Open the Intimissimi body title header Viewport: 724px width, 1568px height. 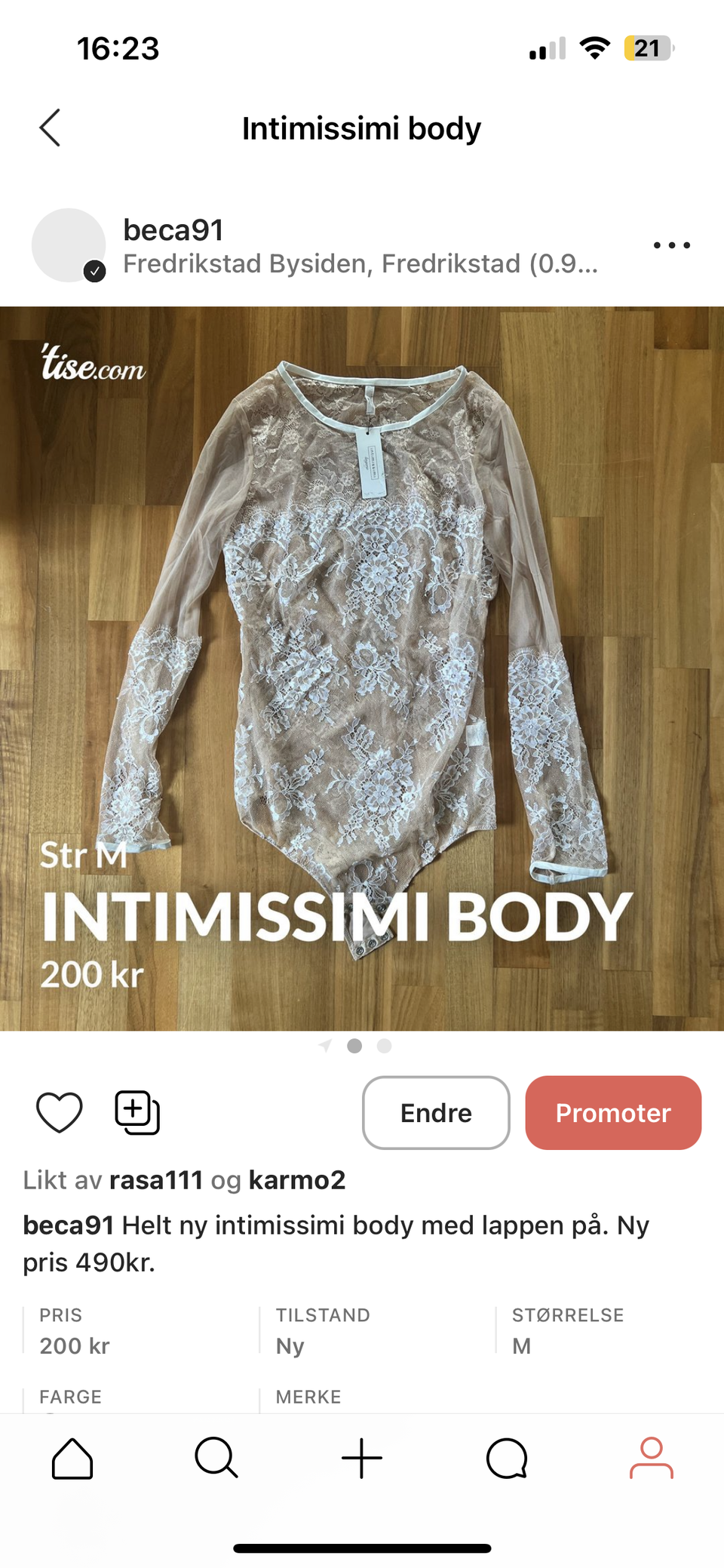tap(362, 128)
